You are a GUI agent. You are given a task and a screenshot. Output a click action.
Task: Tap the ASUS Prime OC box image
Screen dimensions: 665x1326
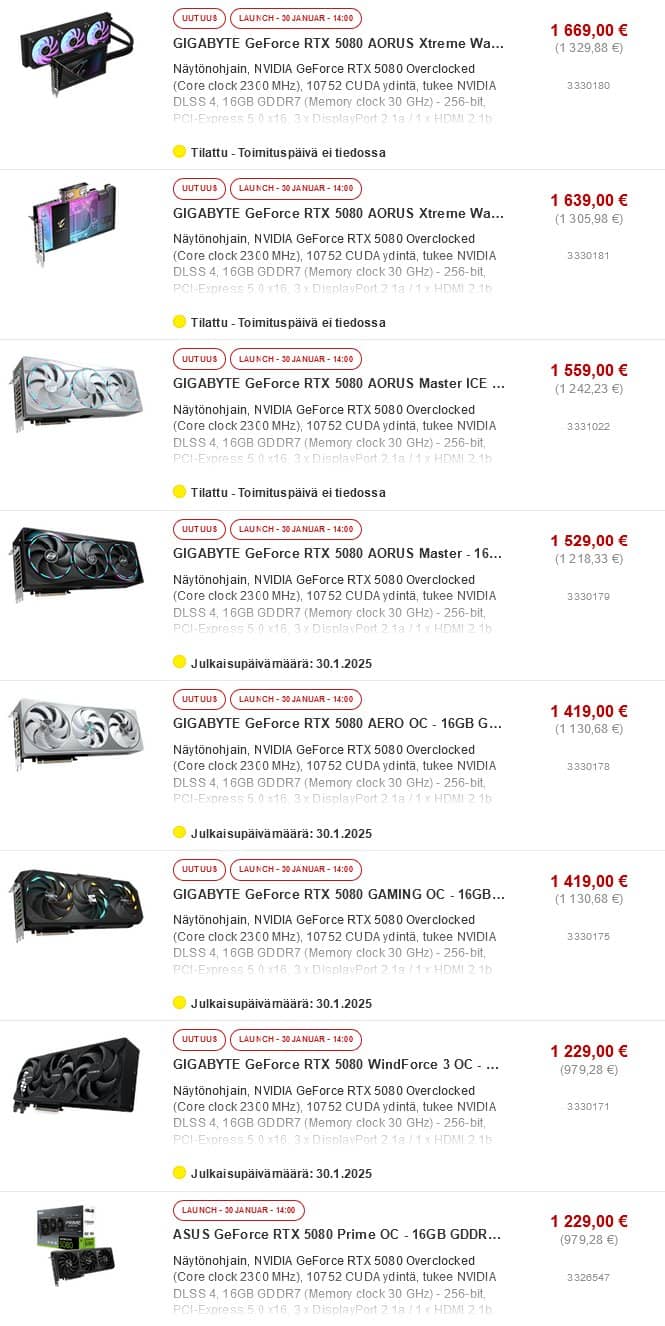pos(77,1246)
